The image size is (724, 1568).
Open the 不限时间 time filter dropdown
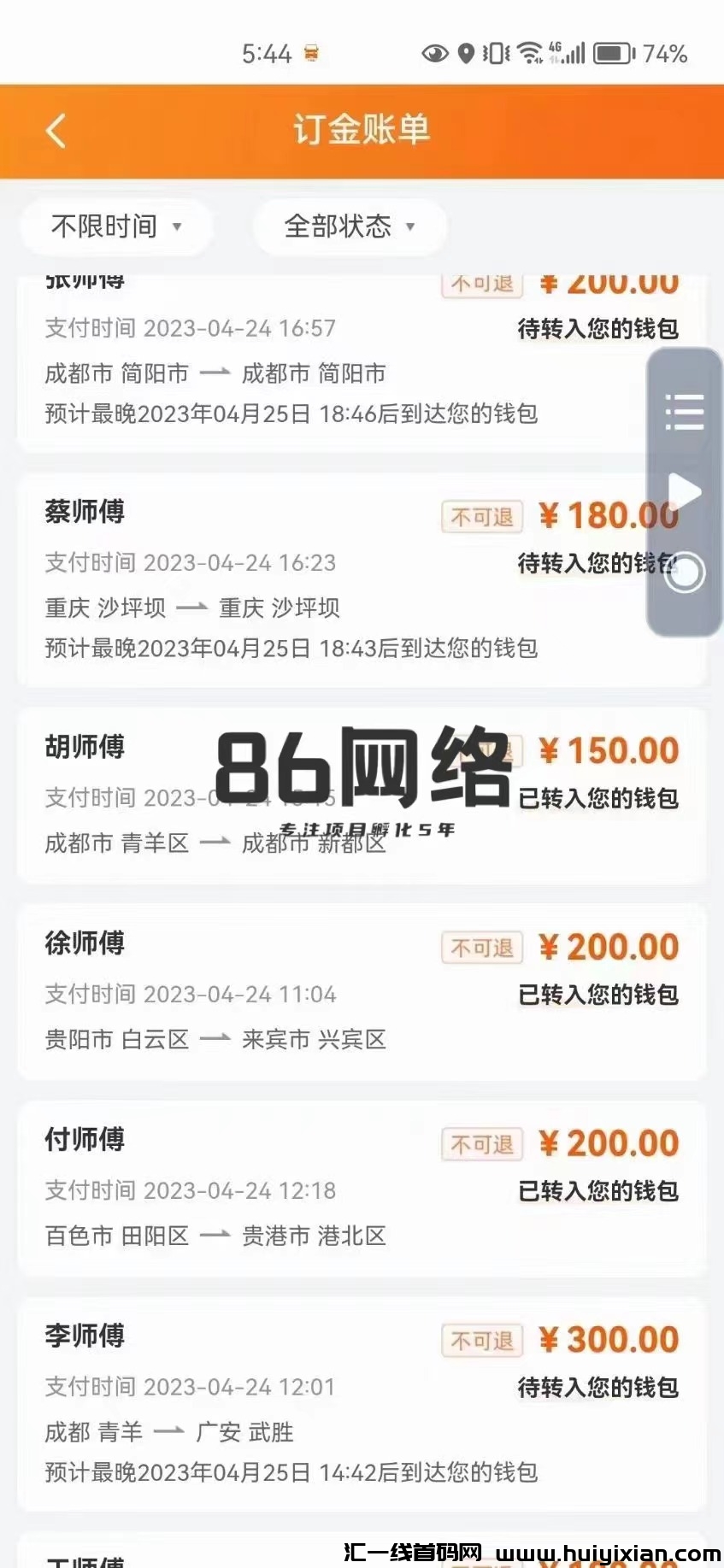pyautogui.click(x=116, y=226)
